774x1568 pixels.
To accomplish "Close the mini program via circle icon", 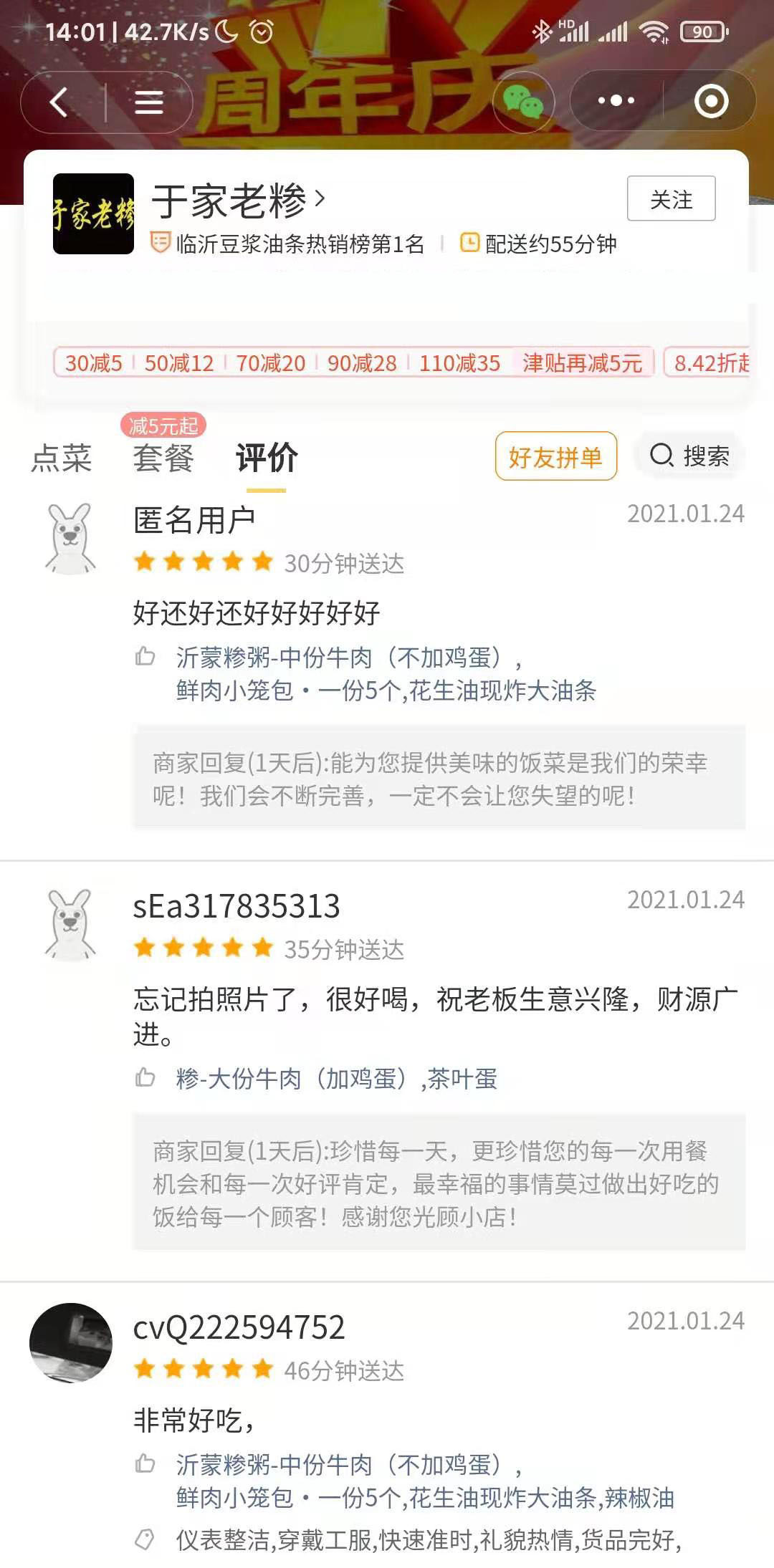I will [711, 101].
